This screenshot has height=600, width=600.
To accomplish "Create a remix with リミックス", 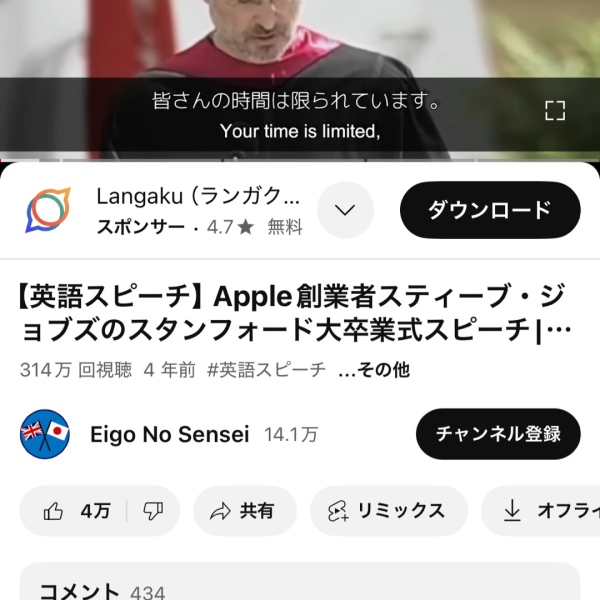I will (387, 511).
